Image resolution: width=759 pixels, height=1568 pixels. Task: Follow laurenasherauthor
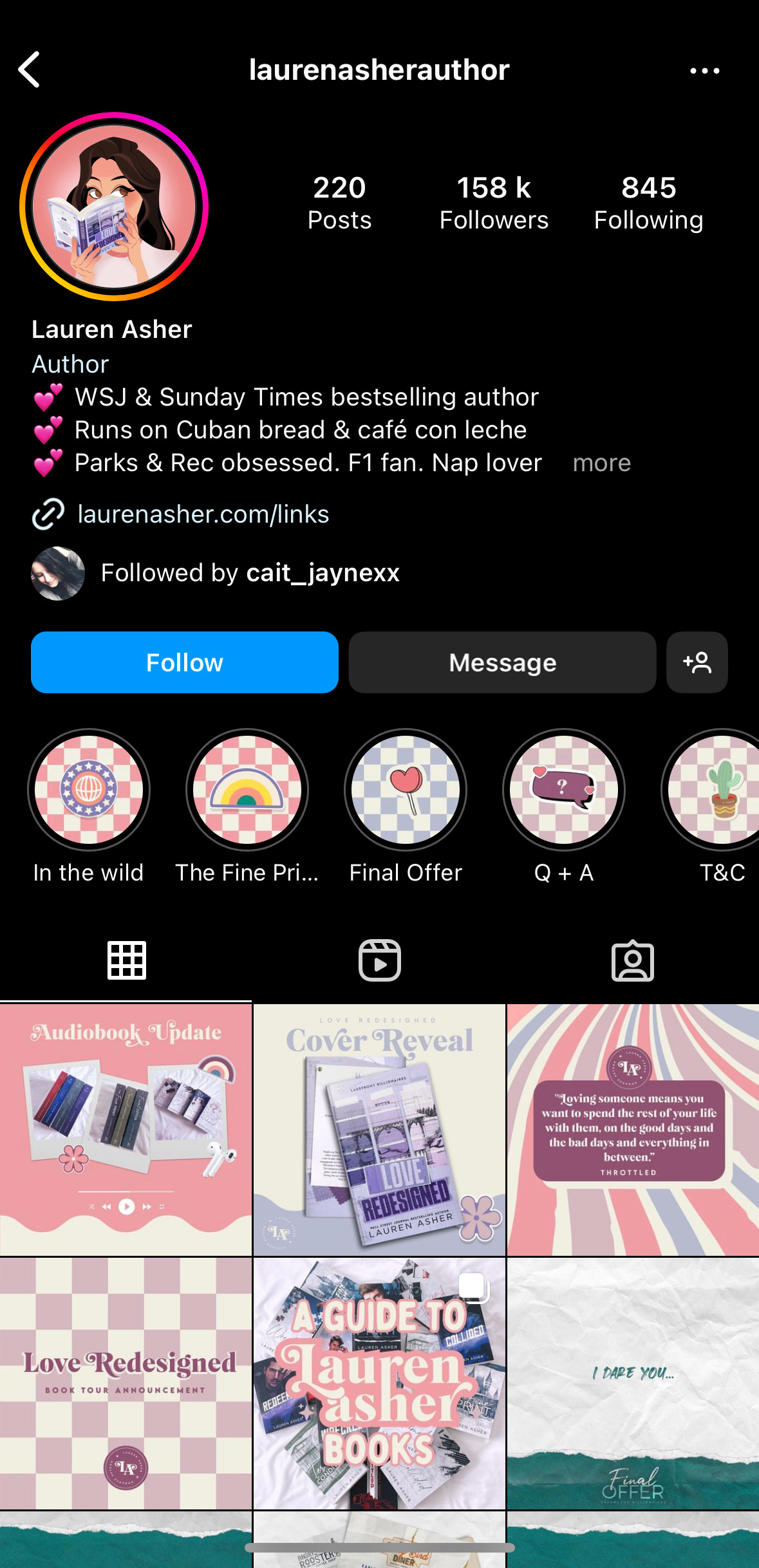click(185, 662)
